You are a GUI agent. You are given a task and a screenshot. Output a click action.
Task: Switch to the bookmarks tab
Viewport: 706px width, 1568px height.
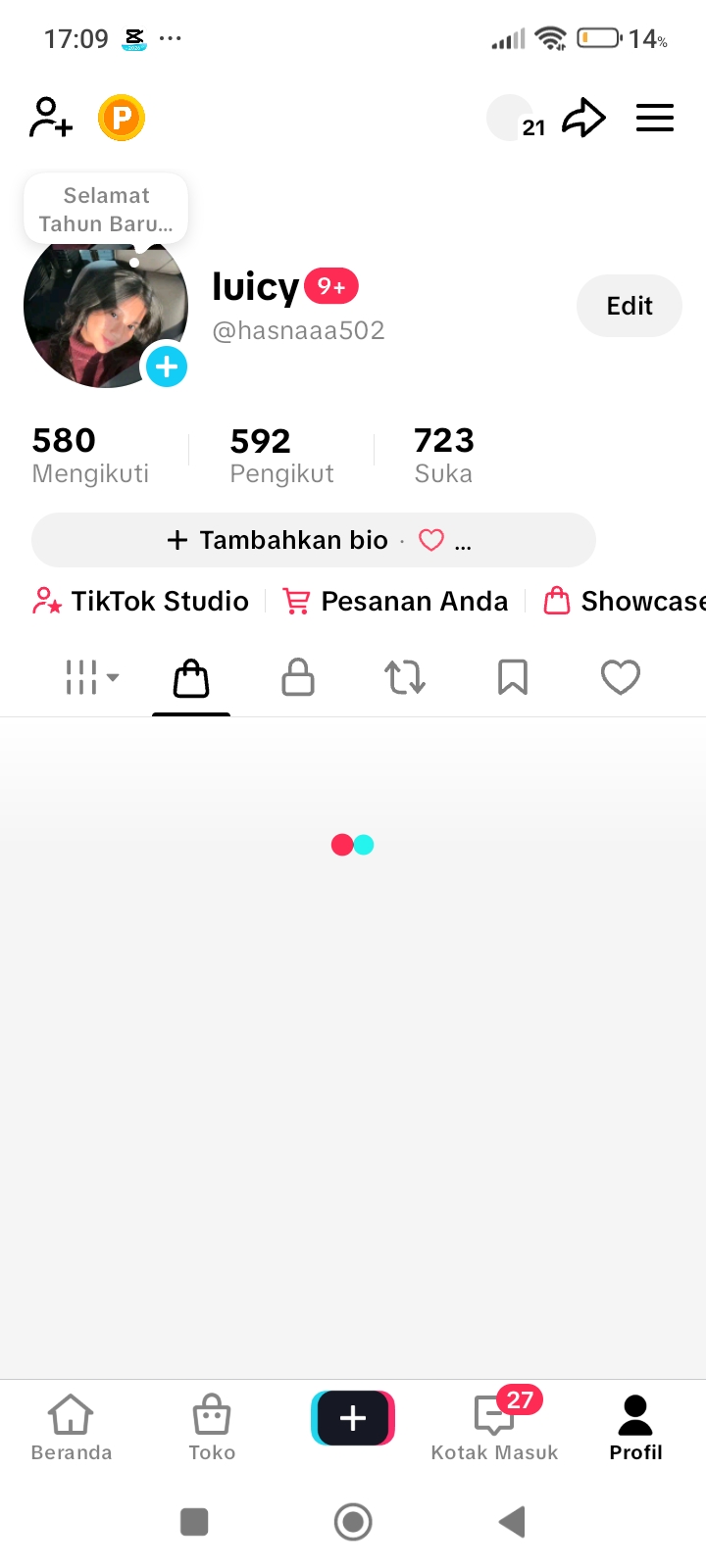tap(513, 677)
